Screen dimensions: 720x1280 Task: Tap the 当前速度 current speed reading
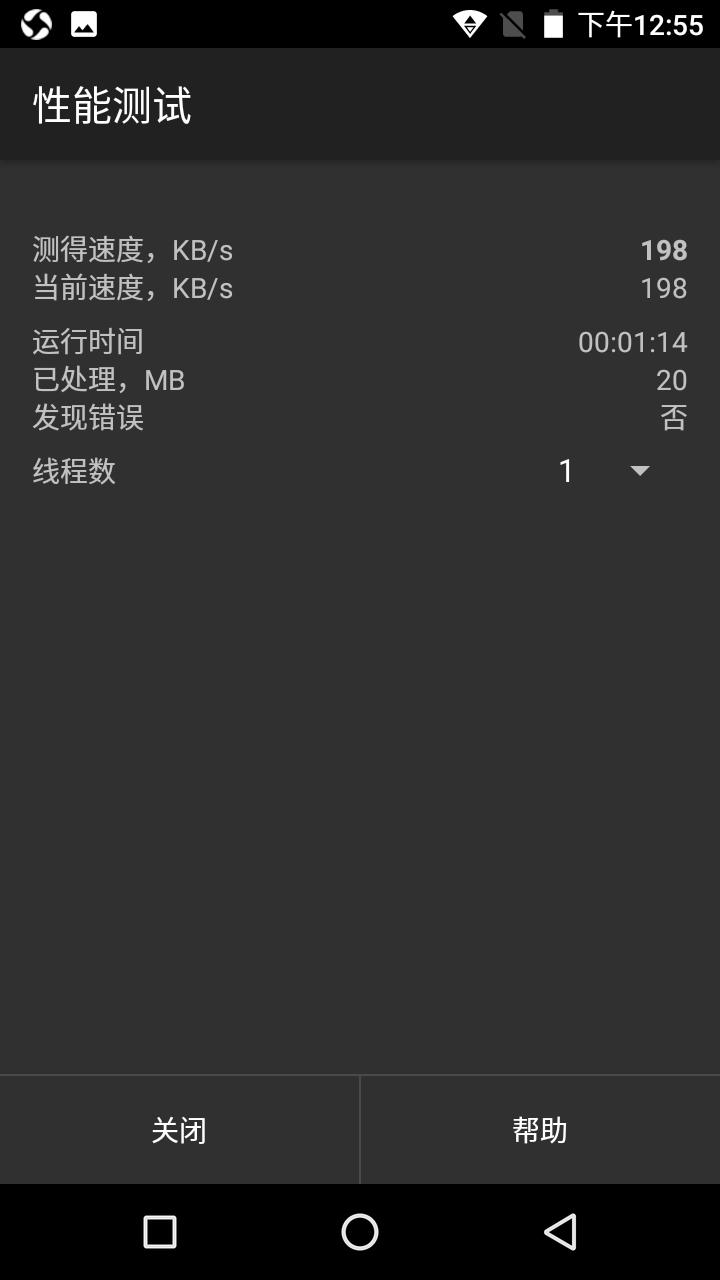[x=666, y=289]
